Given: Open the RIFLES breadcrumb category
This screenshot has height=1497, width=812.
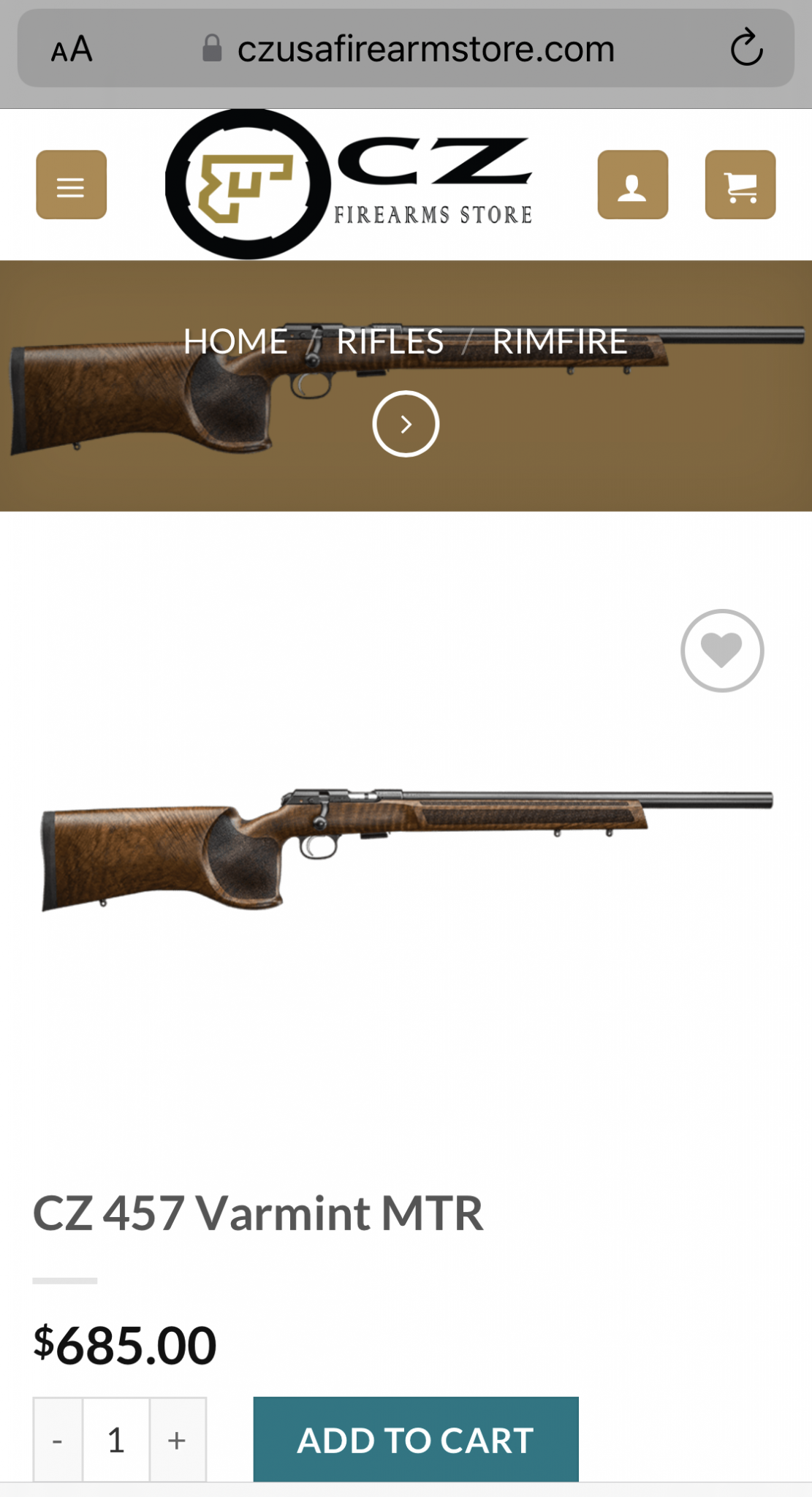Looking at the screenshot, I should [x=390, y=341].
